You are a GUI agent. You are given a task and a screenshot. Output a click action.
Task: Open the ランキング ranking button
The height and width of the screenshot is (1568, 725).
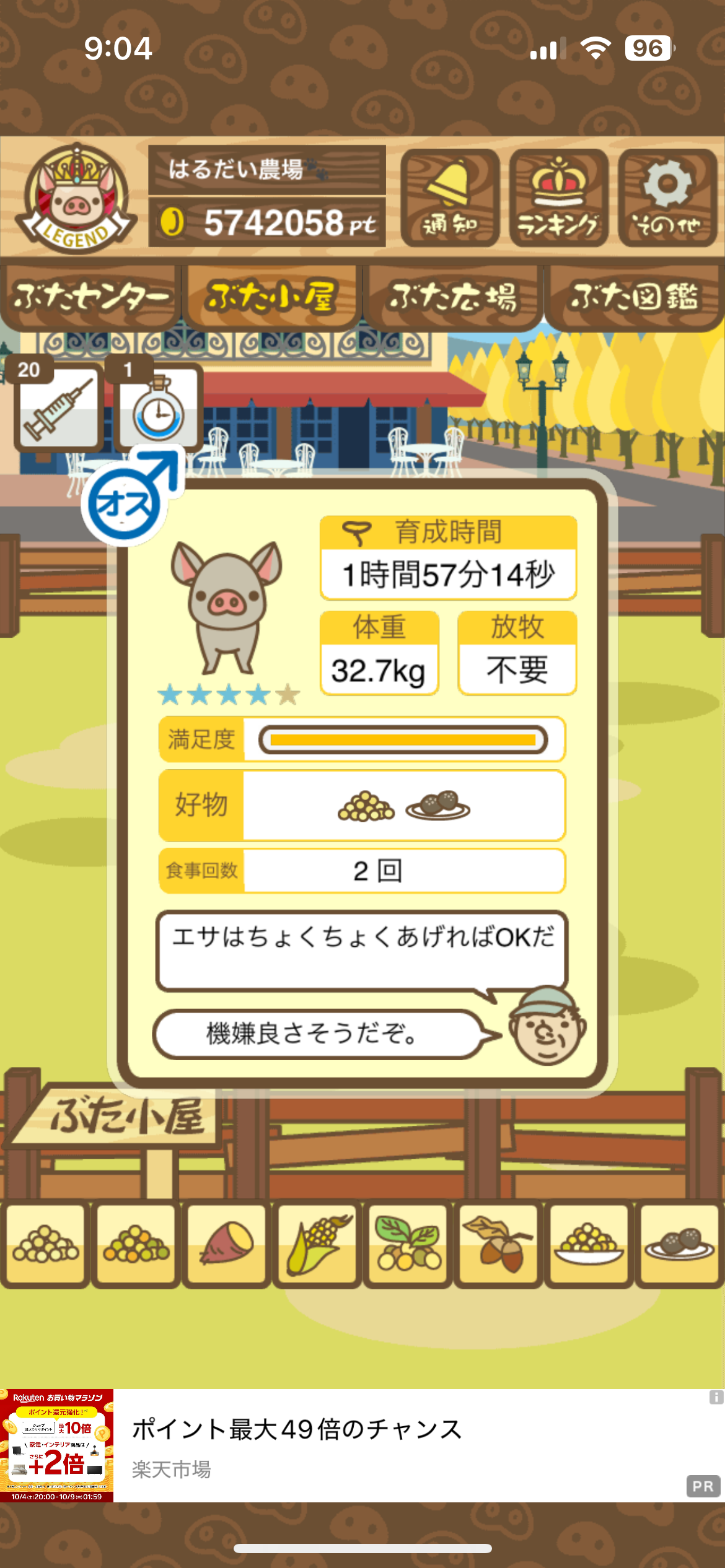click(558, 197)
